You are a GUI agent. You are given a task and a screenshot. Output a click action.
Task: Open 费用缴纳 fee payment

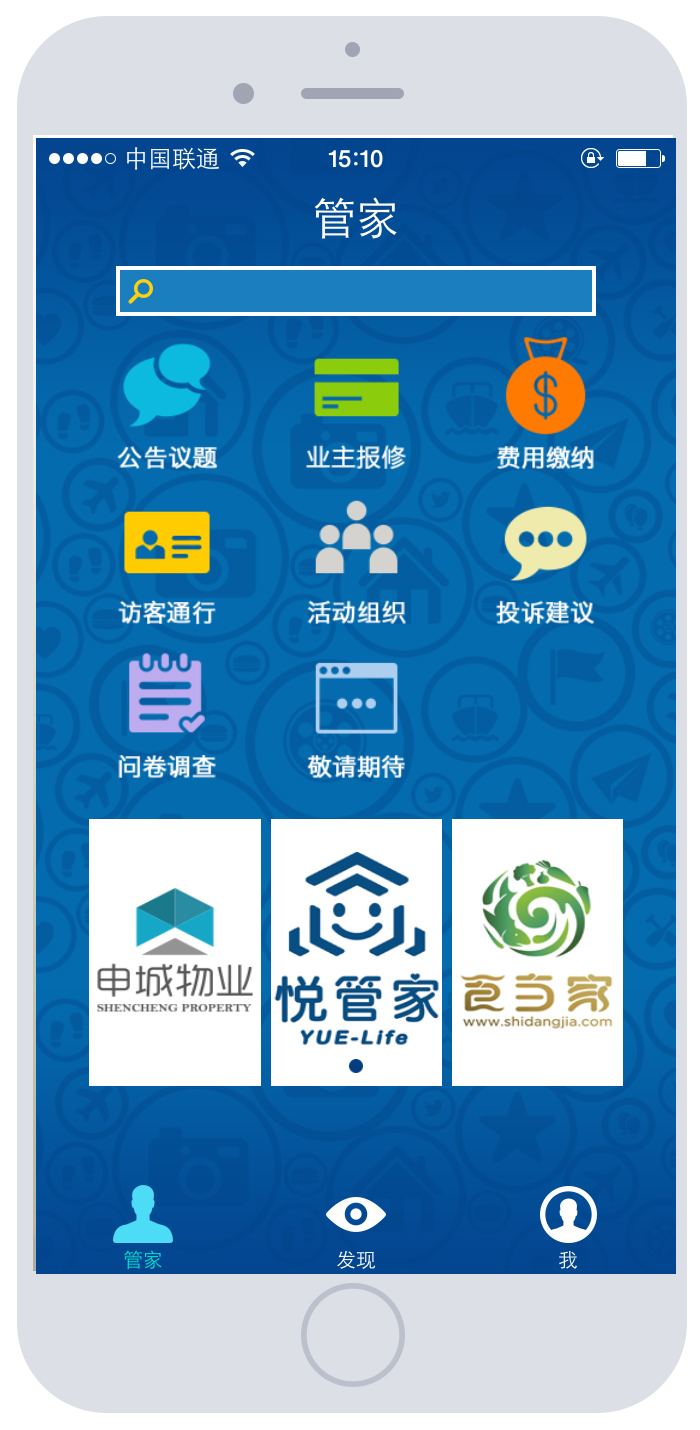tap(545, 407)
